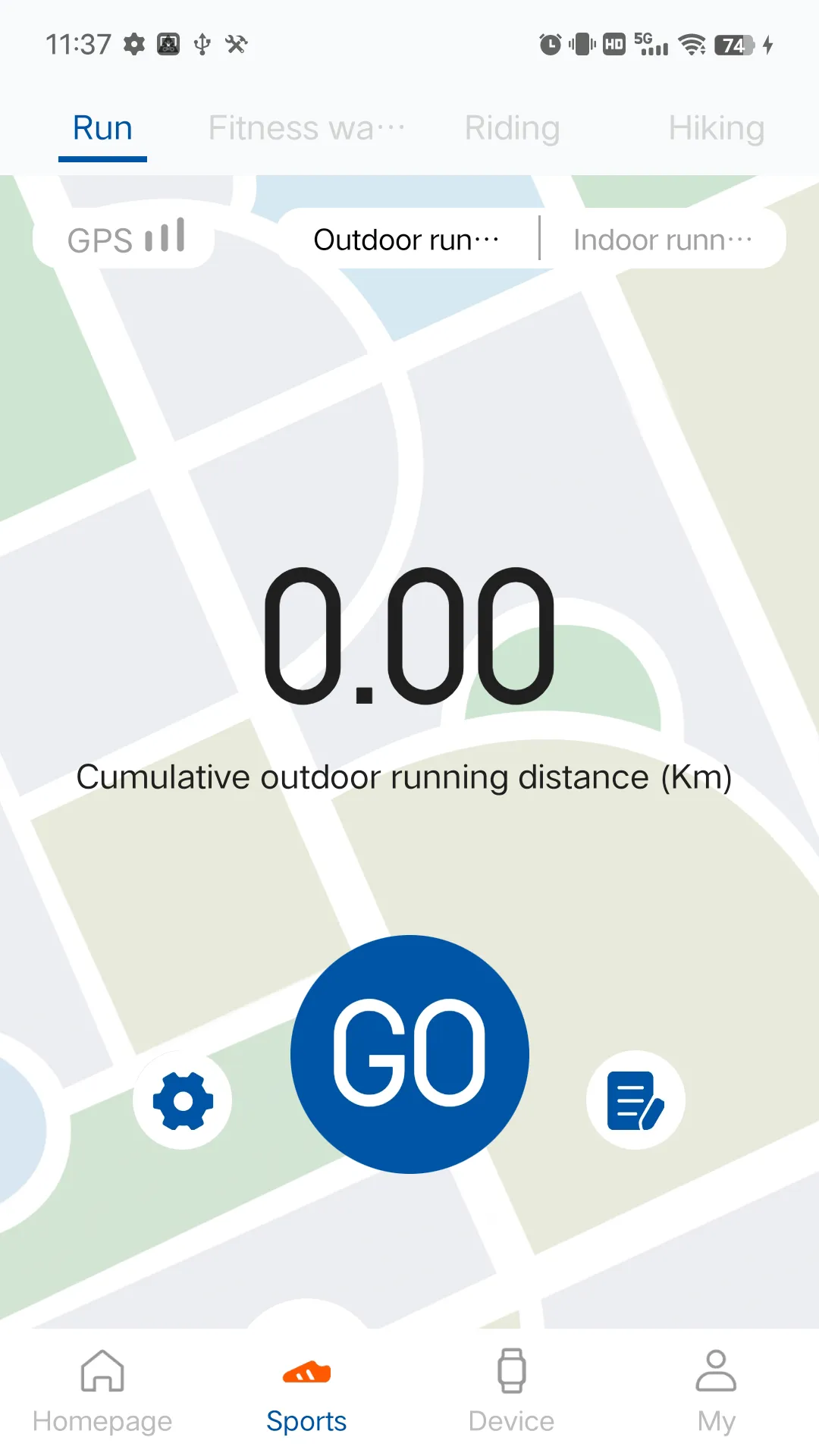819x1456 pixels.
Task: Select Outdoor running mode
Action: (x=406, y=240)
